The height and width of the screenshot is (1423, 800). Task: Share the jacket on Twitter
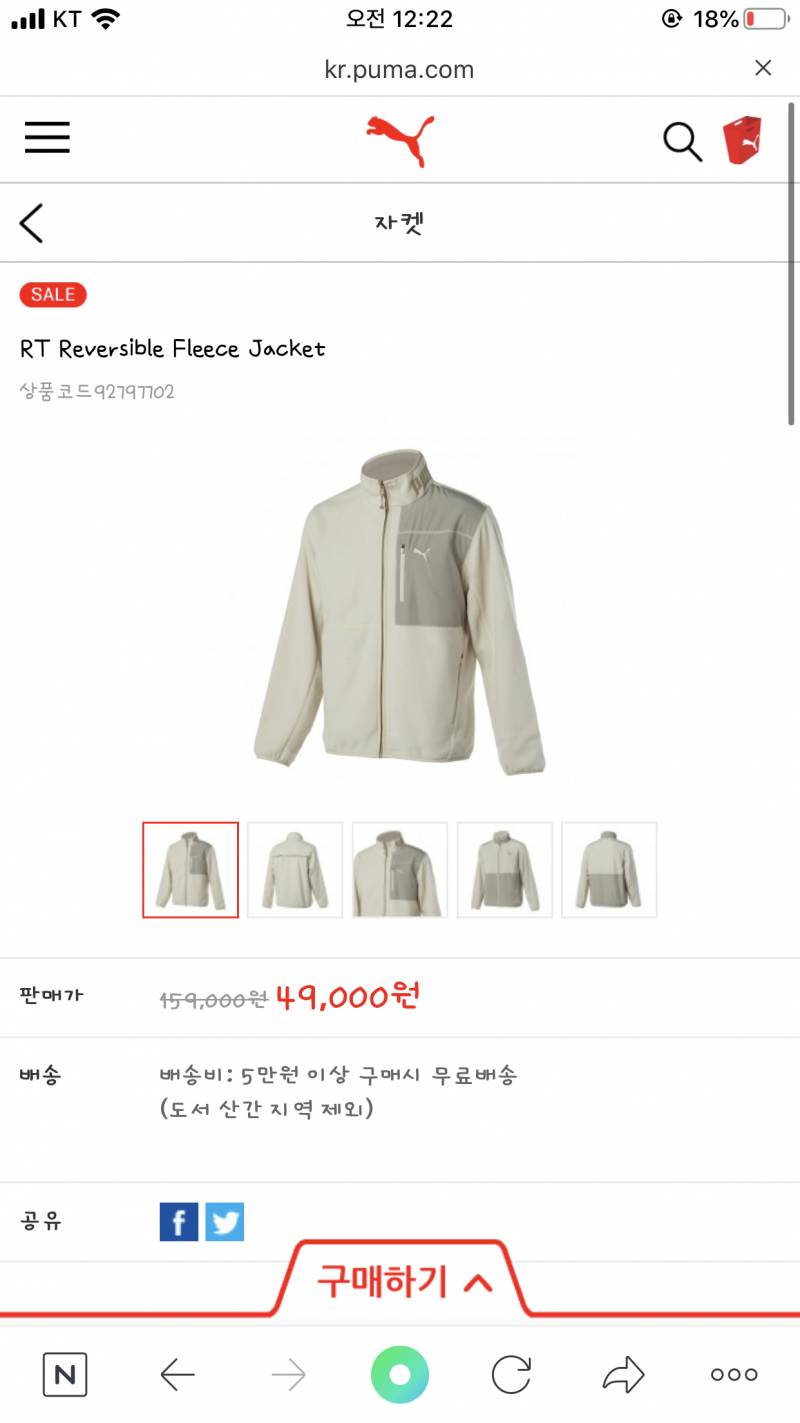click(x=224, y=1221)
